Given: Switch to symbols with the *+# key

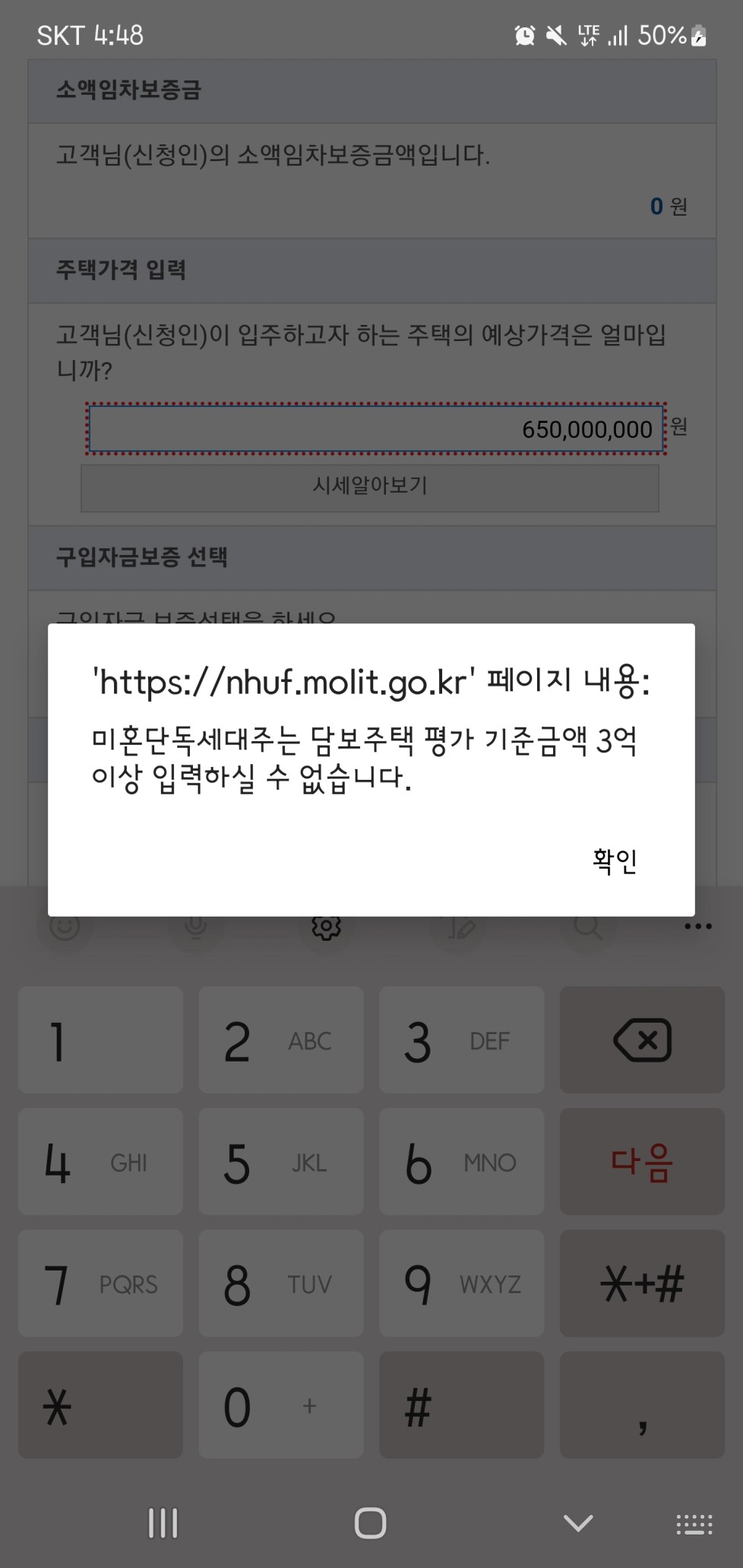Looking at the screenshot, I should tap(642, 1283).
